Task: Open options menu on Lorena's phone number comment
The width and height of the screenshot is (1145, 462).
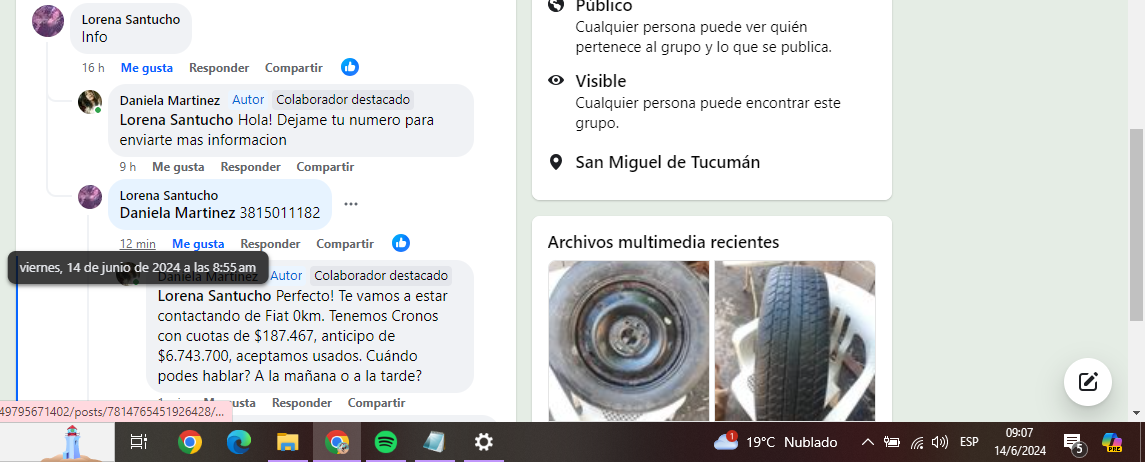Action: click(x=350, y=204)
